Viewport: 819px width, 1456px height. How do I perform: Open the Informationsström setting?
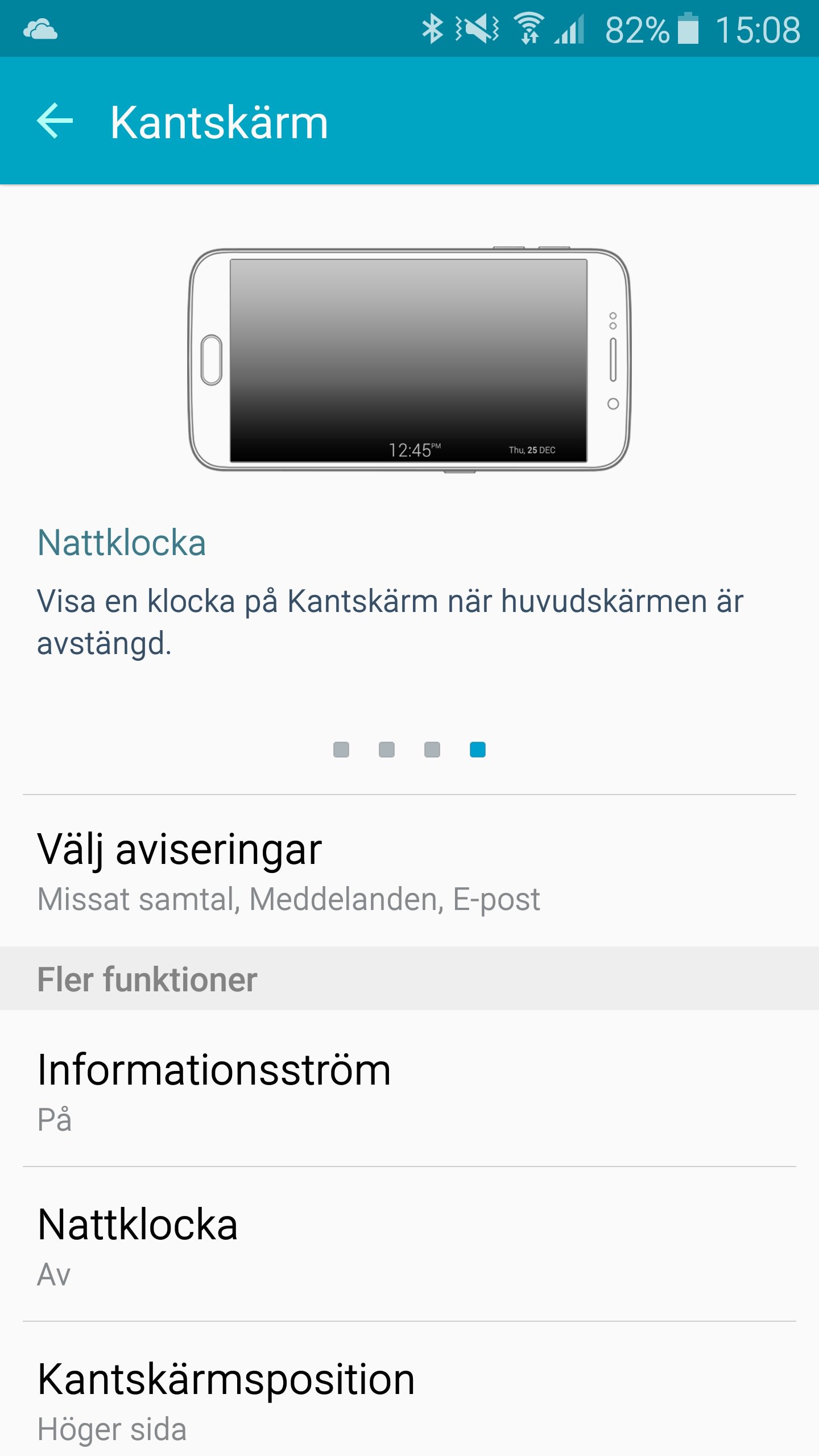(x=409, y=1089)
